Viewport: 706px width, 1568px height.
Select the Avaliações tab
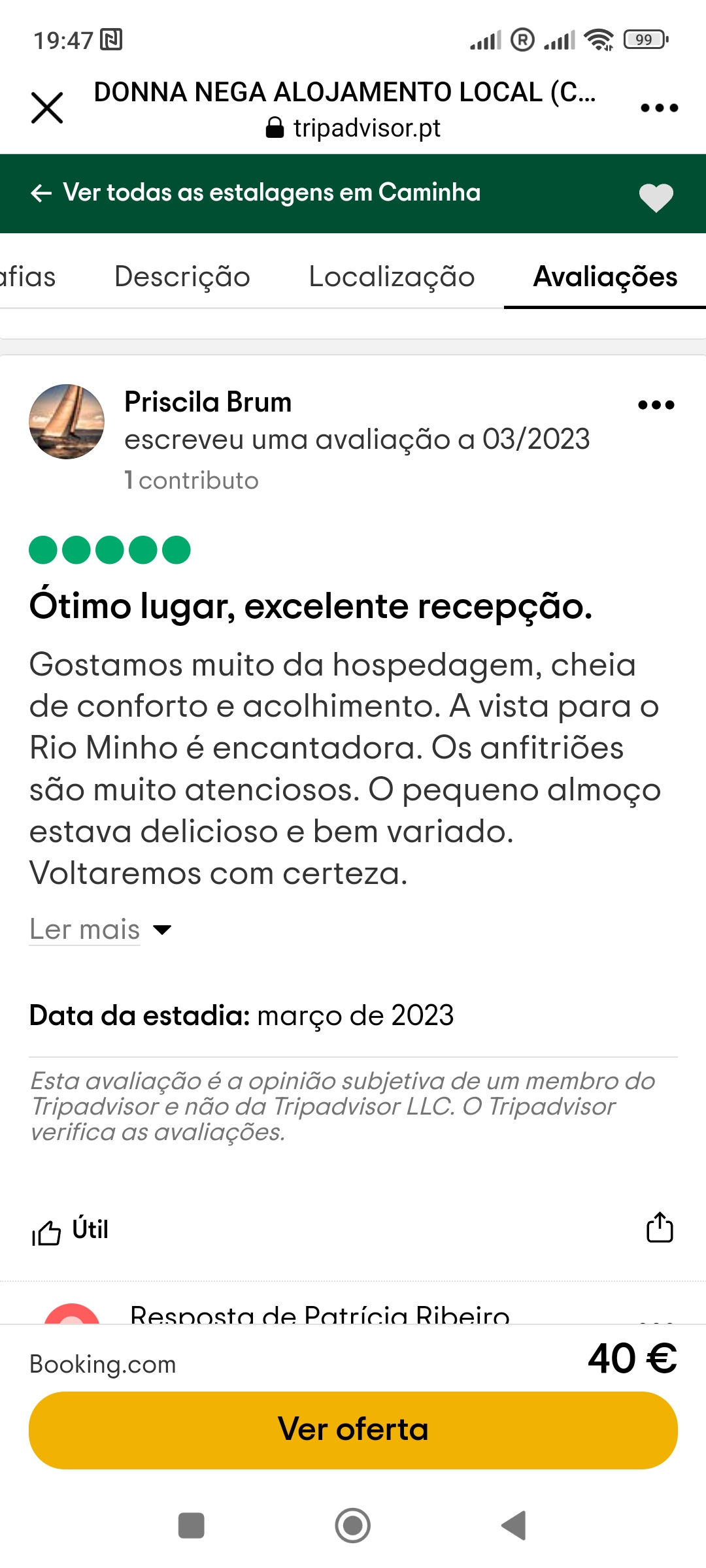(x=605, y=277)
